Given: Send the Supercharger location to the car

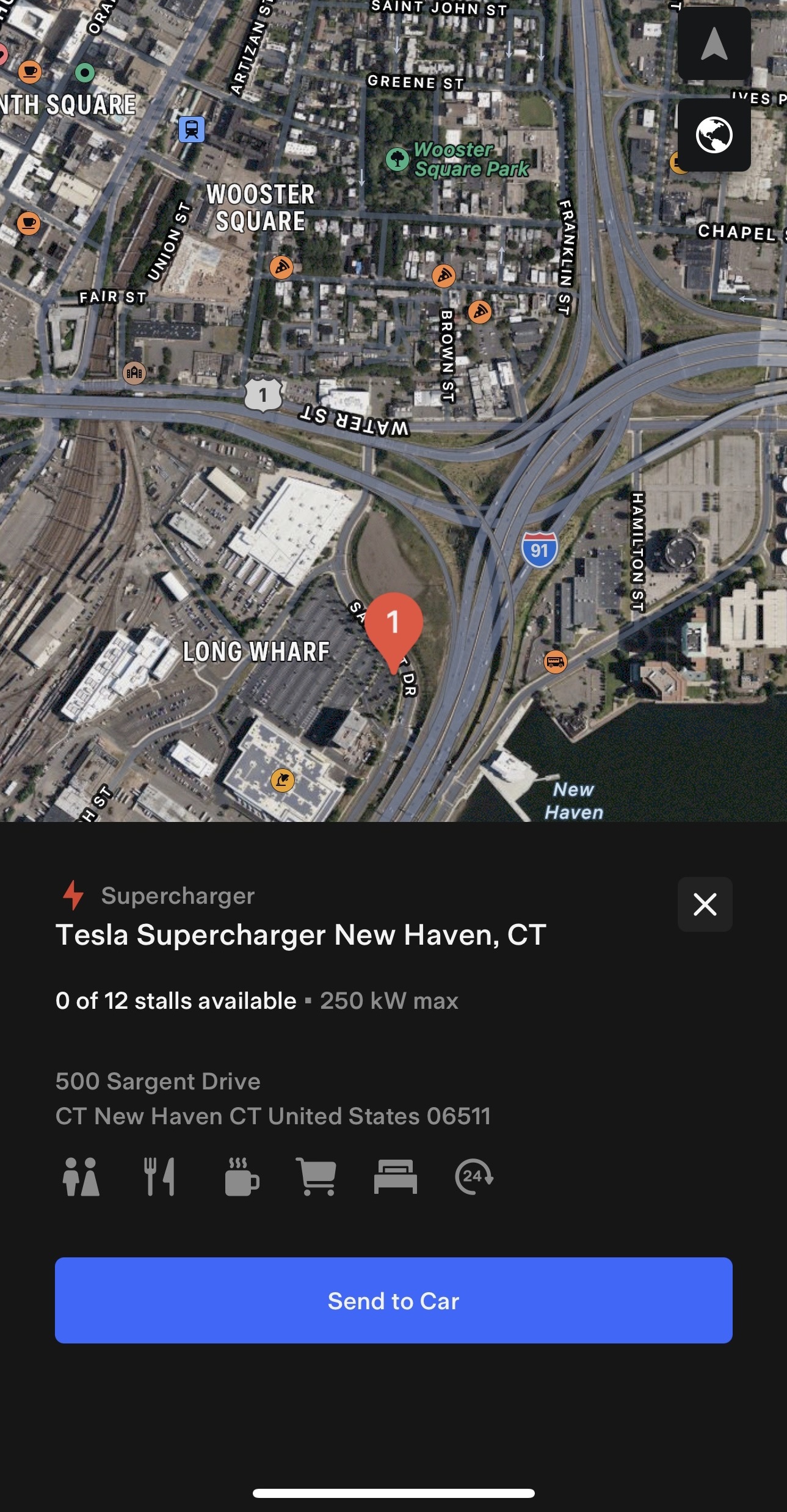Looking at the screenshot, I should pos(393,1300).
